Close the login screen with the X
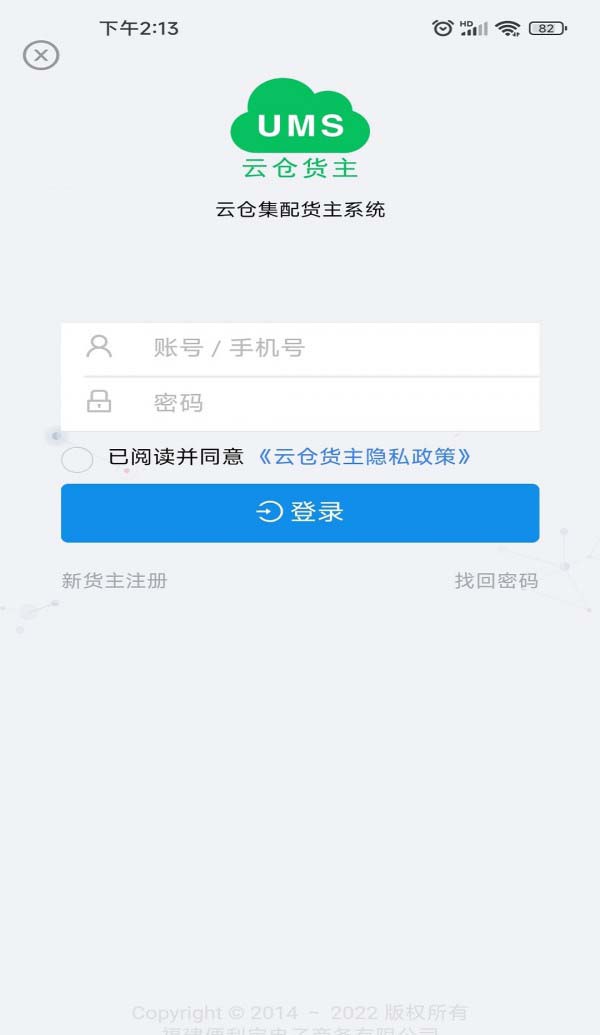Viewport: 600px width, 1035px height. pos(41,55)
